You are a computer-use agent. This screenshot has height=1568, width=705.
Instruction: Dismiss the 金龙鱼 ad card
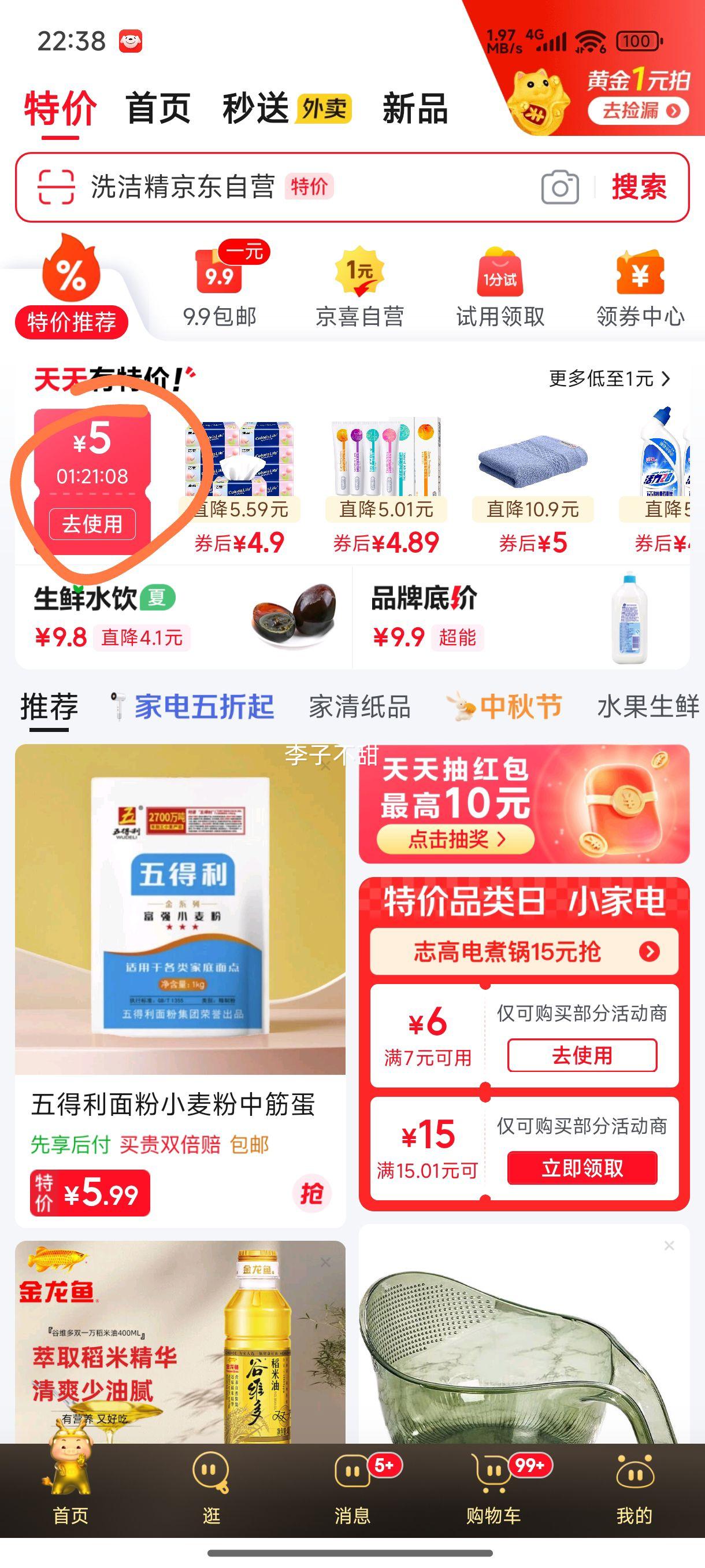point(326,1262)
